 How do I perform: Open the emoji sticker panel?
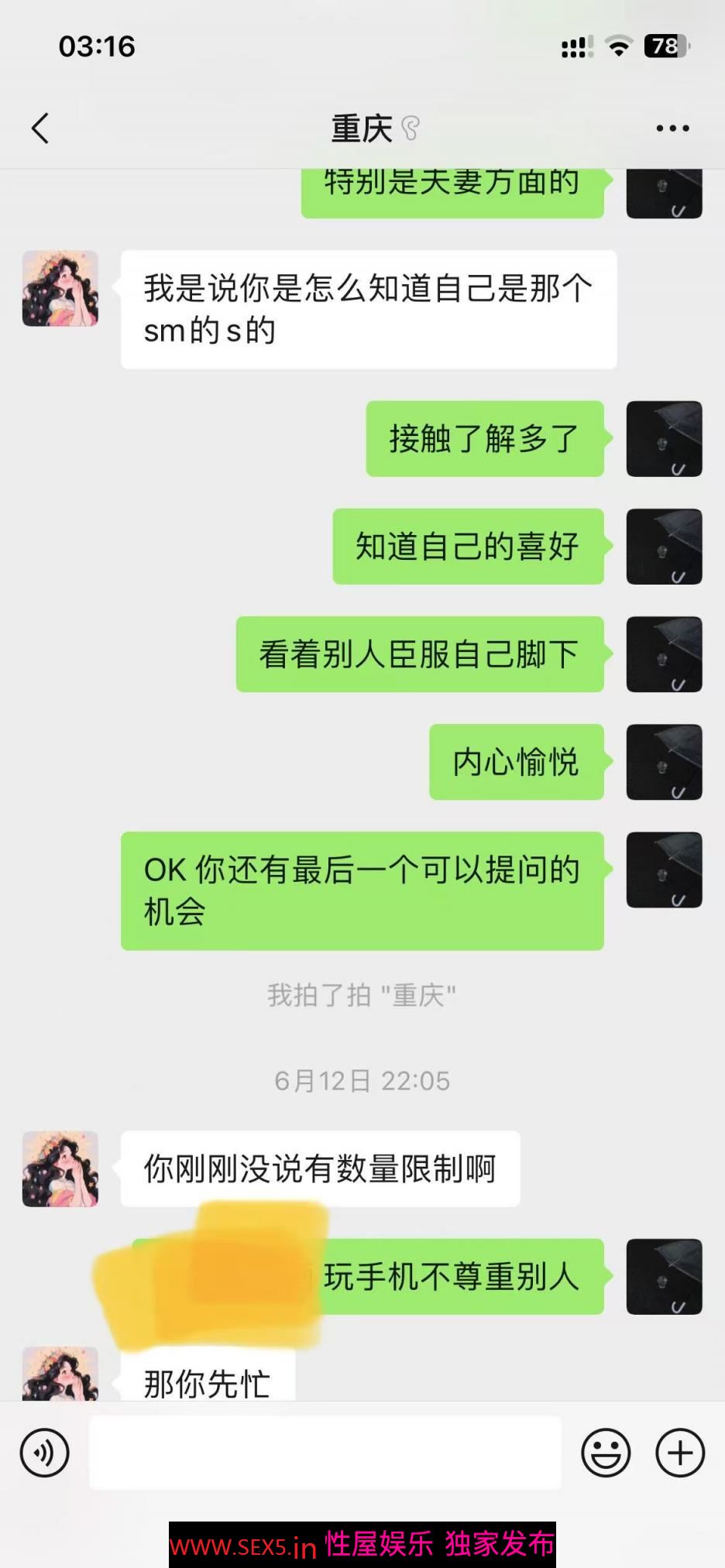tap(606, 1453)
